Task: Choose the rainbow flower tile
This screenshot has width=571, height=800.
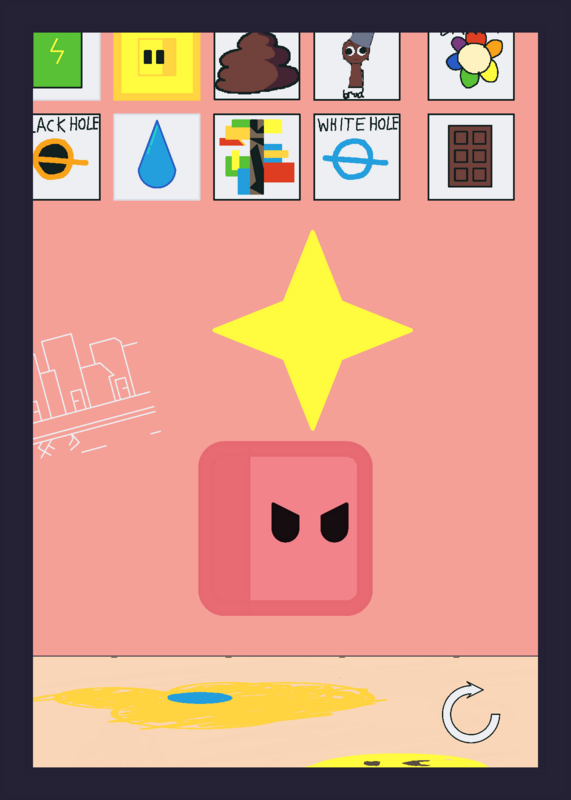Action: pyautogui.click(x=471, y=66)
